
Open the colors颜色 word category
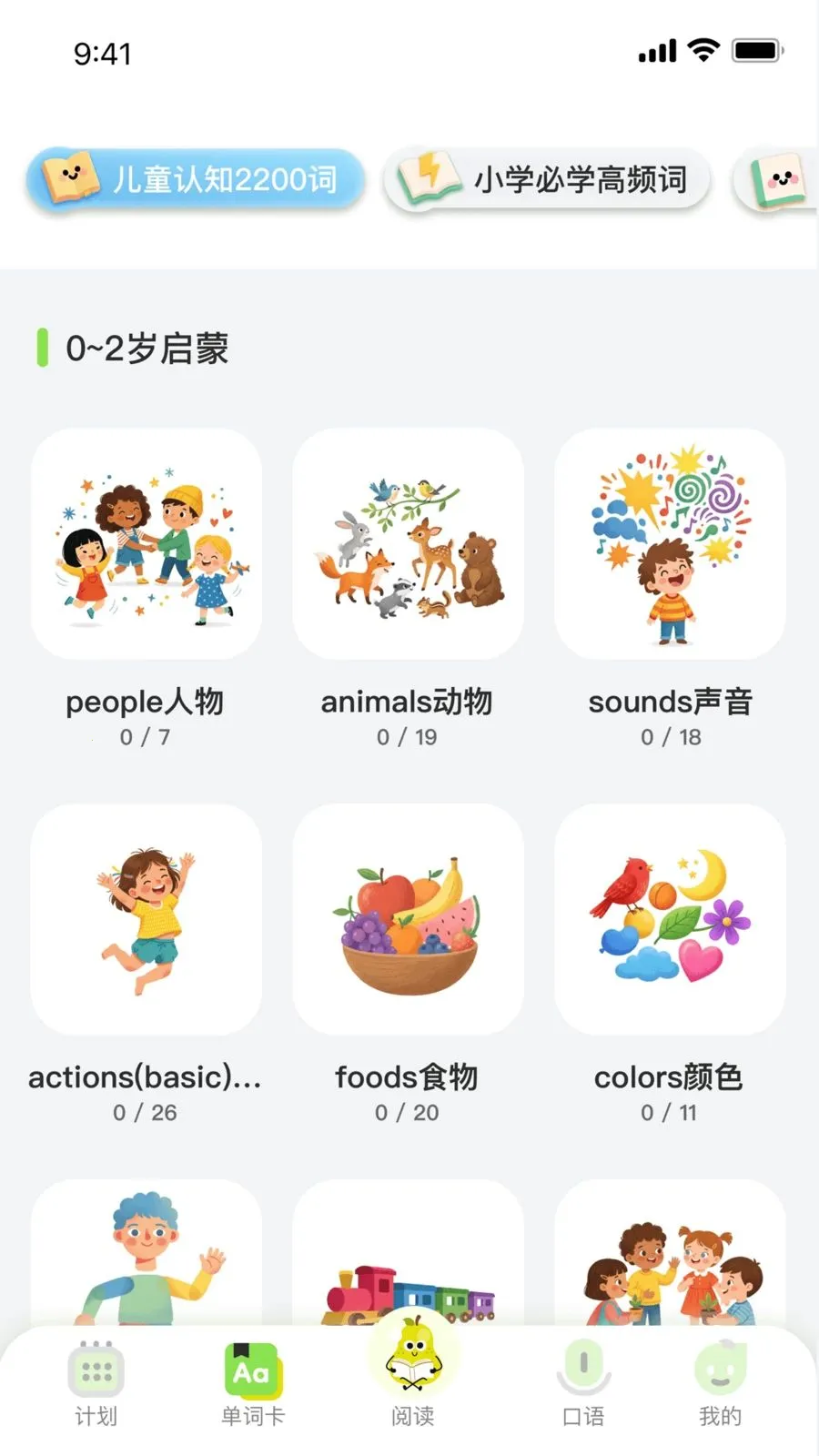point(670,921)
